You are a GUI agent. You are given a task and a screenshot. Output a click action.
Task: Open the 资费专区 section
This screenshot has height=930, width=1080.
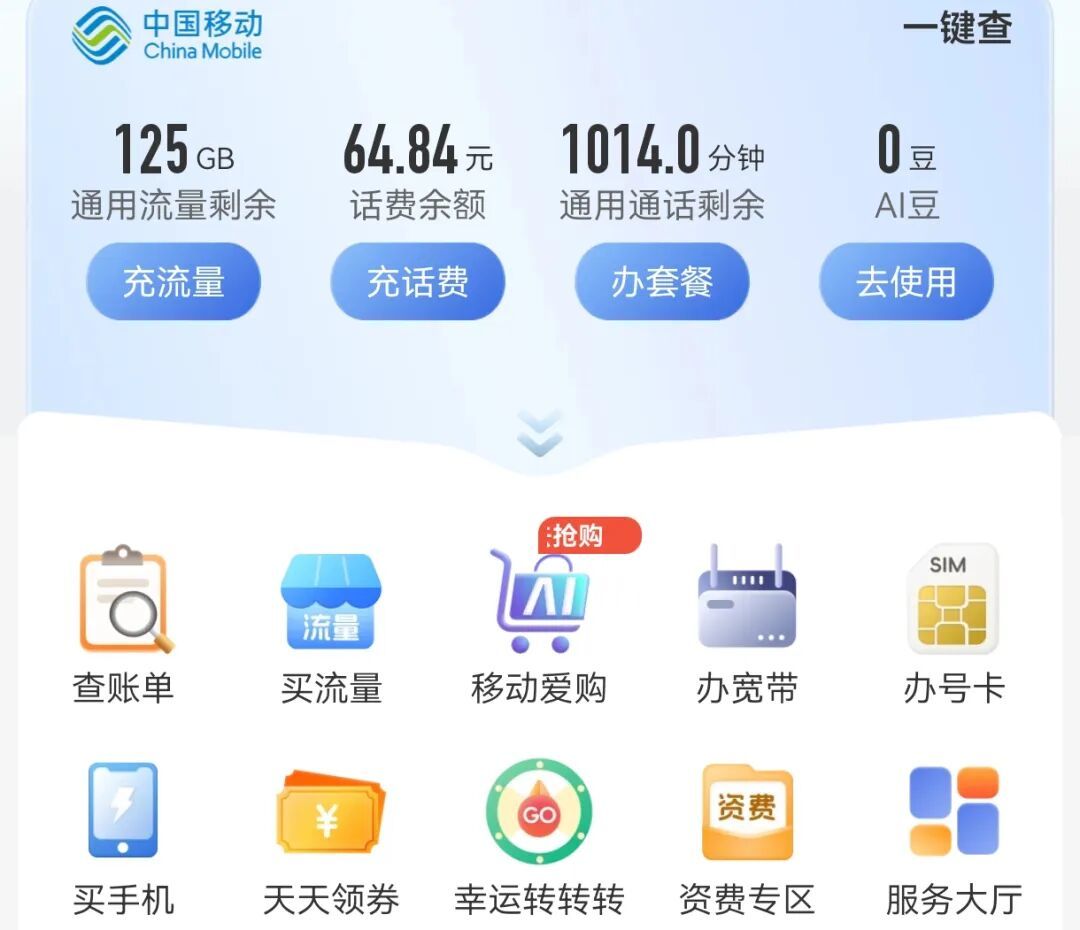[747, 836]
